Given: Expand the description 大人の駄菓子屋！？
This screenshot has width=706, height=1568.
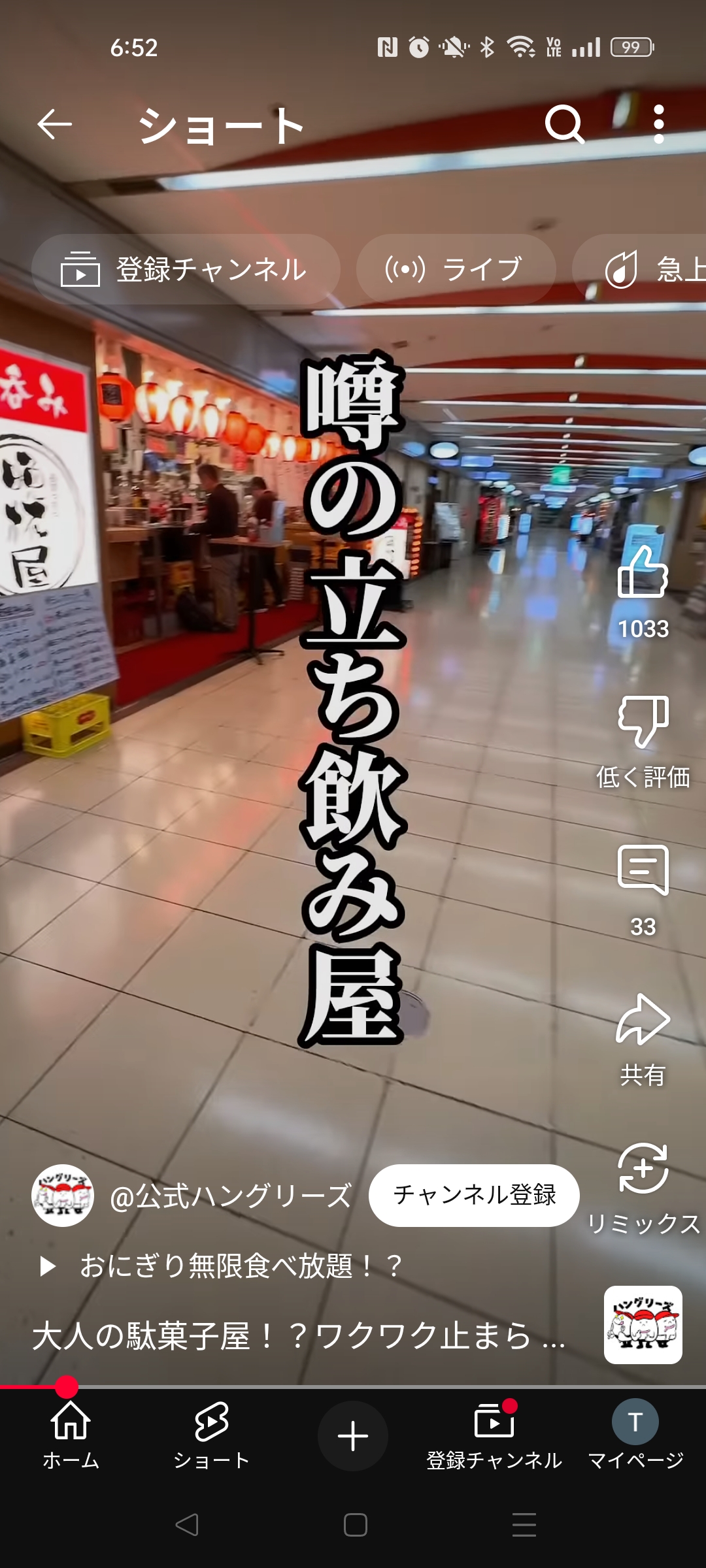Looking at the screenshot, I should 299,1335.
